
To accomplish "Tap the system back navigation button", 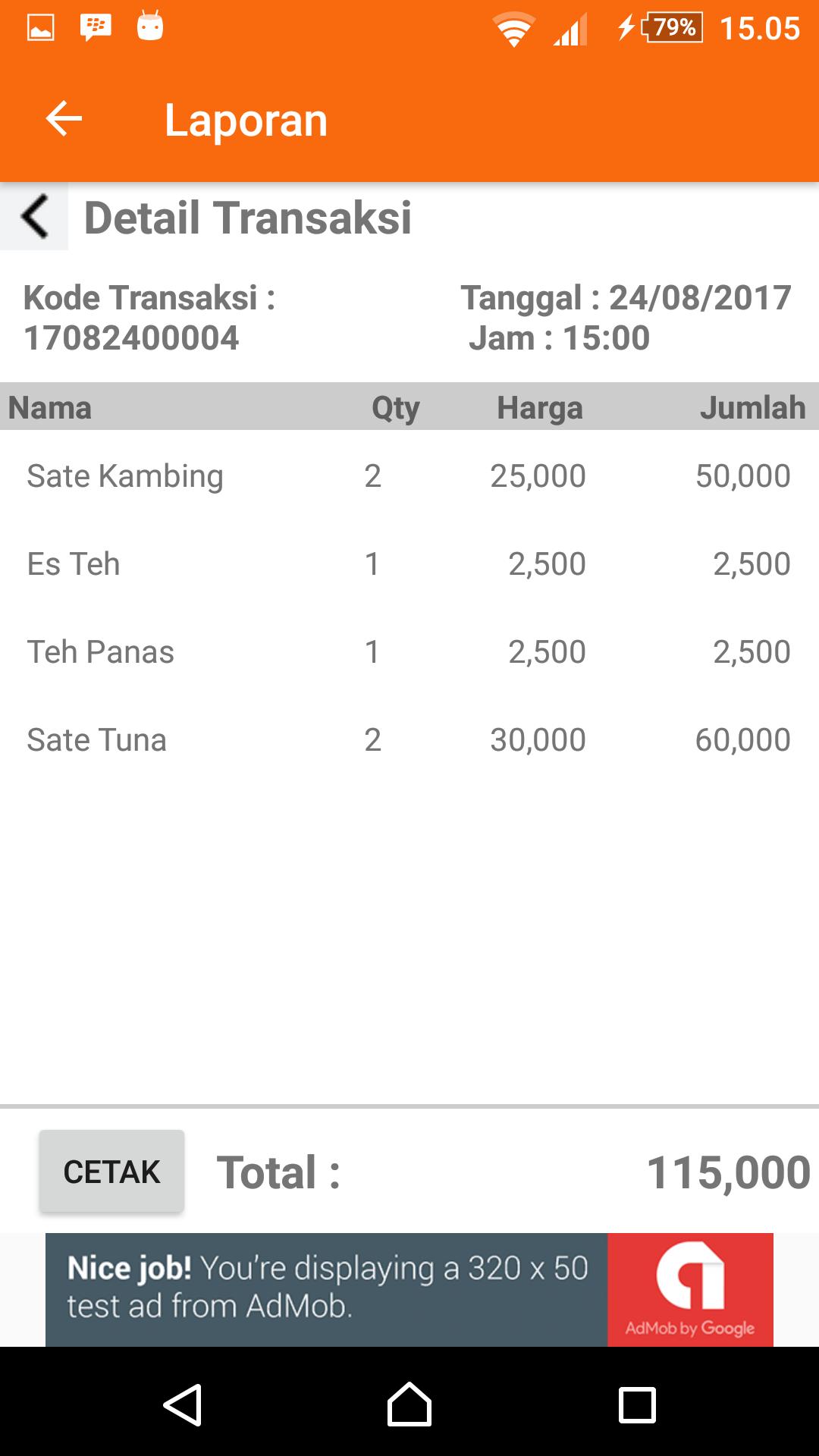I will tap(182, 1404).
